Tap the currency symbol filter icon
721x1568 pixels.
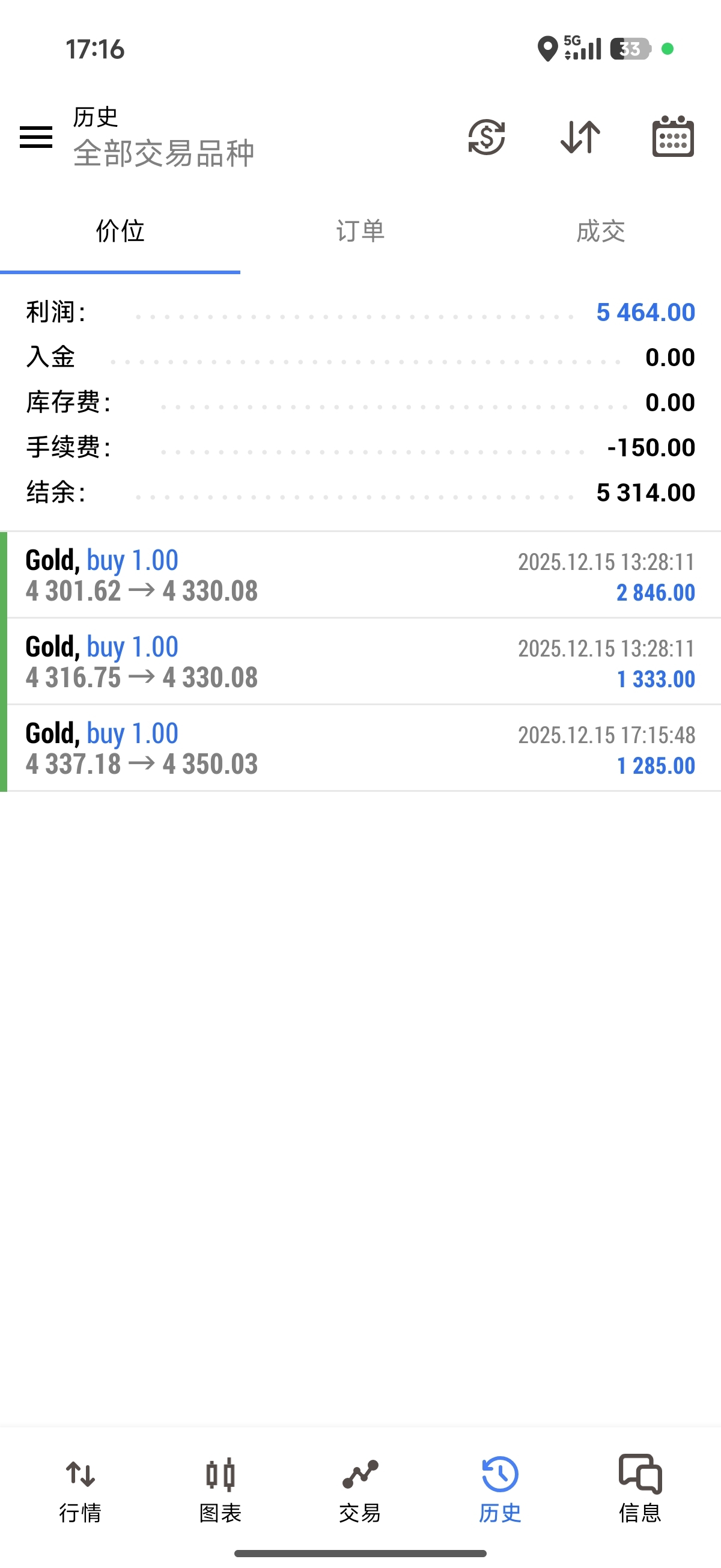[x=486, y=137]
